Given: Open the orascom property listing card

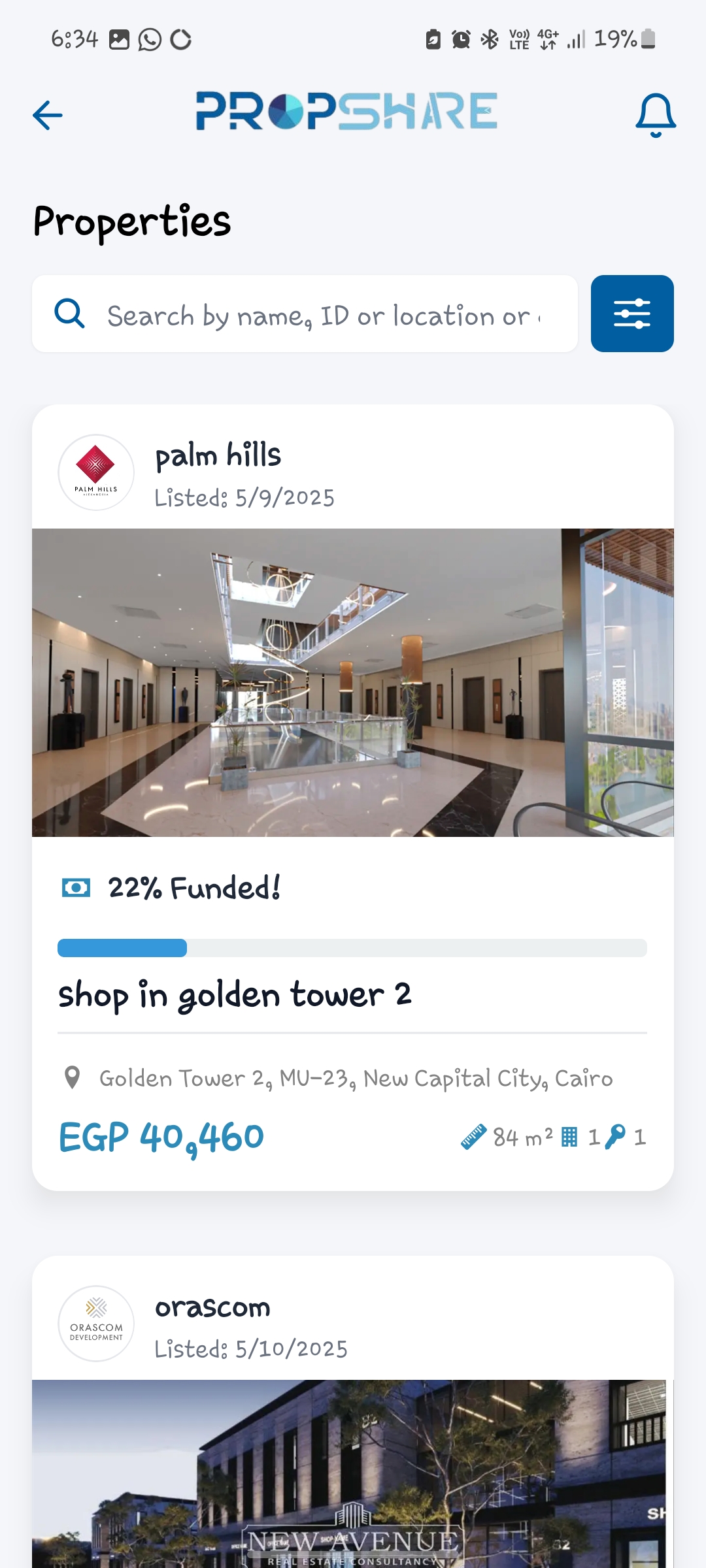Looking at the screenshot, I should [x=353, y=1437].
